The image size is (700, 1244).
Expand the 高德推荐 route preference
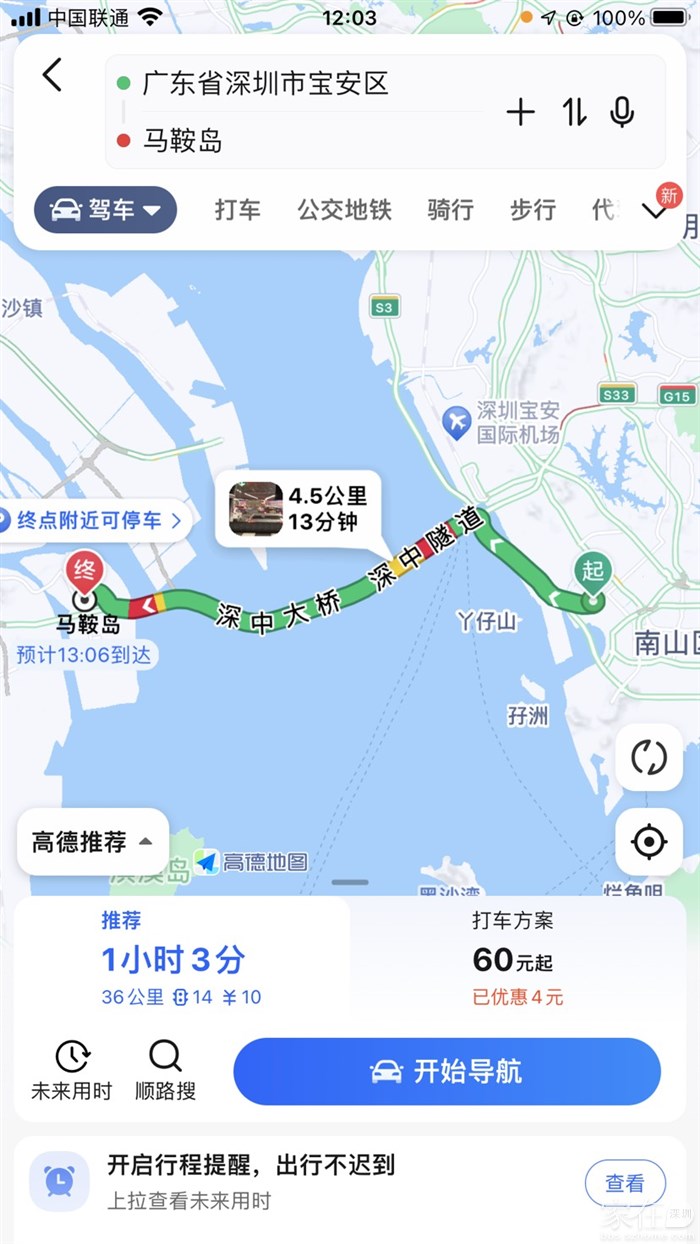pyautogui.click(x=92, y=842)
